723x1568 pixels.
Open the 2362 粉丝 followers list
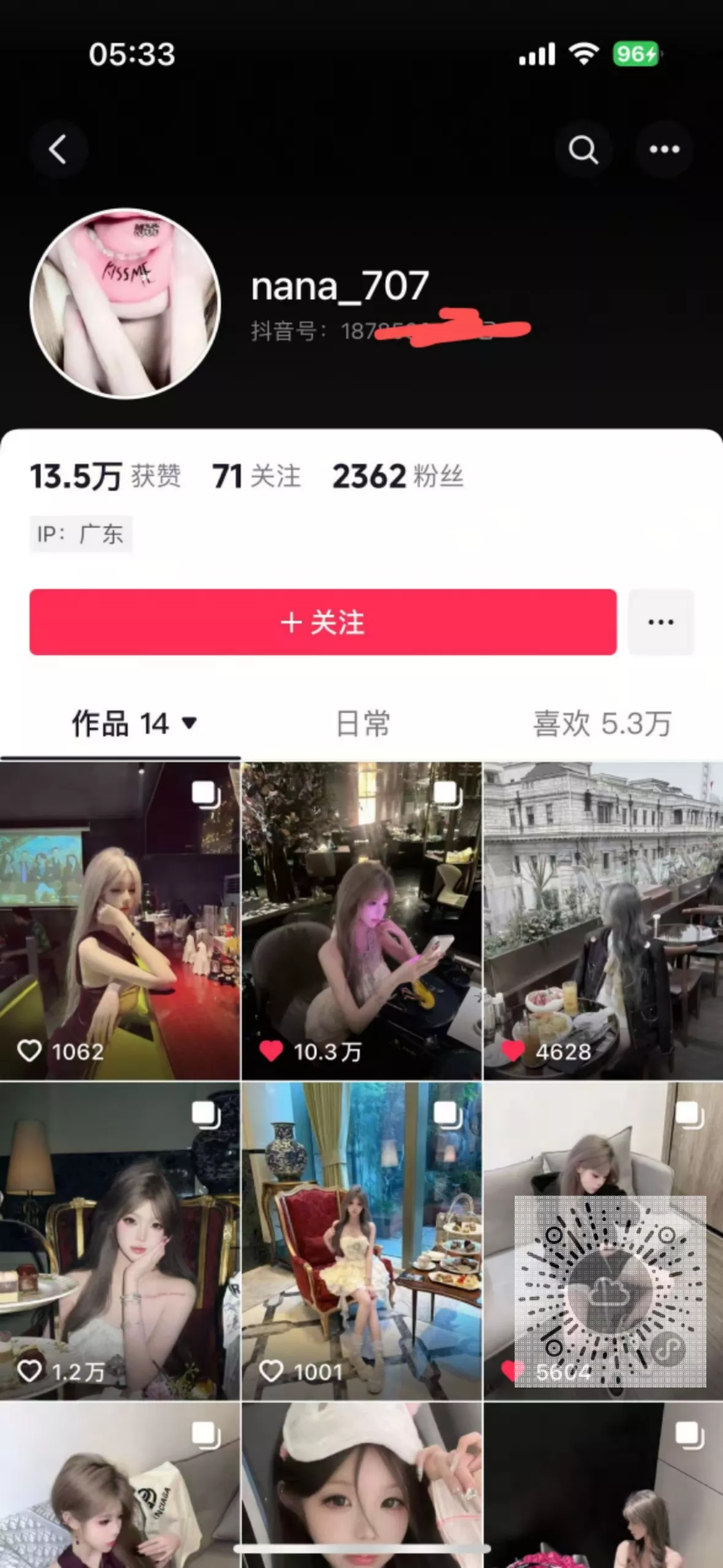[397, 476]
